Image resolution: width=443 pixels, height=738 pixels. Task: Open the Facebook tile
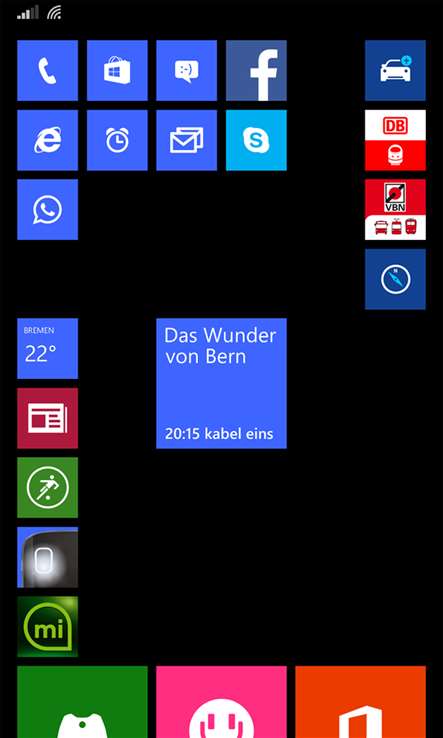pos(256,71)
